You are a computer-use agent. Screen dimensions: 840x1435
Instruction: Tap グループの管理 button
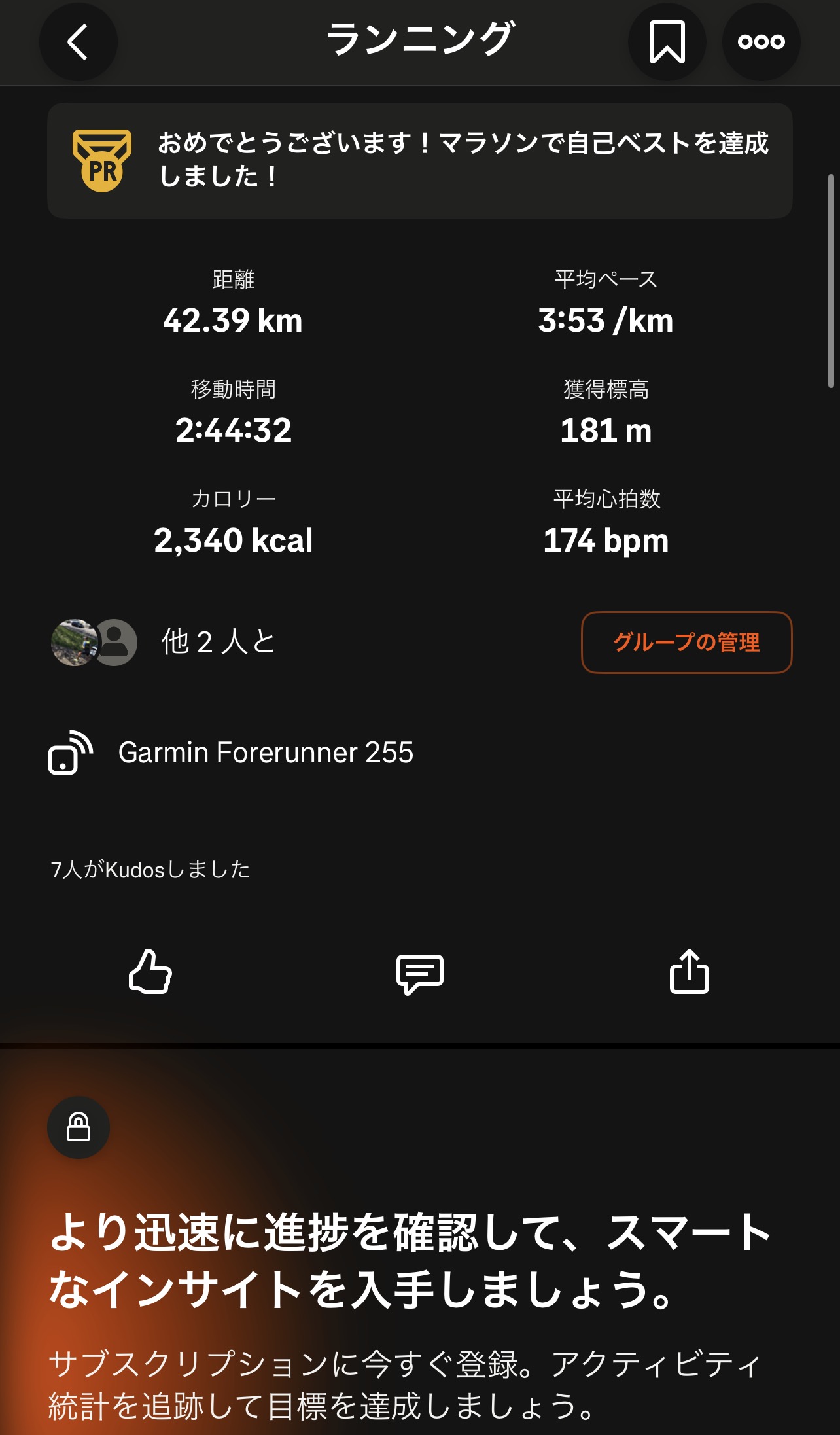[x=686, y=642]
